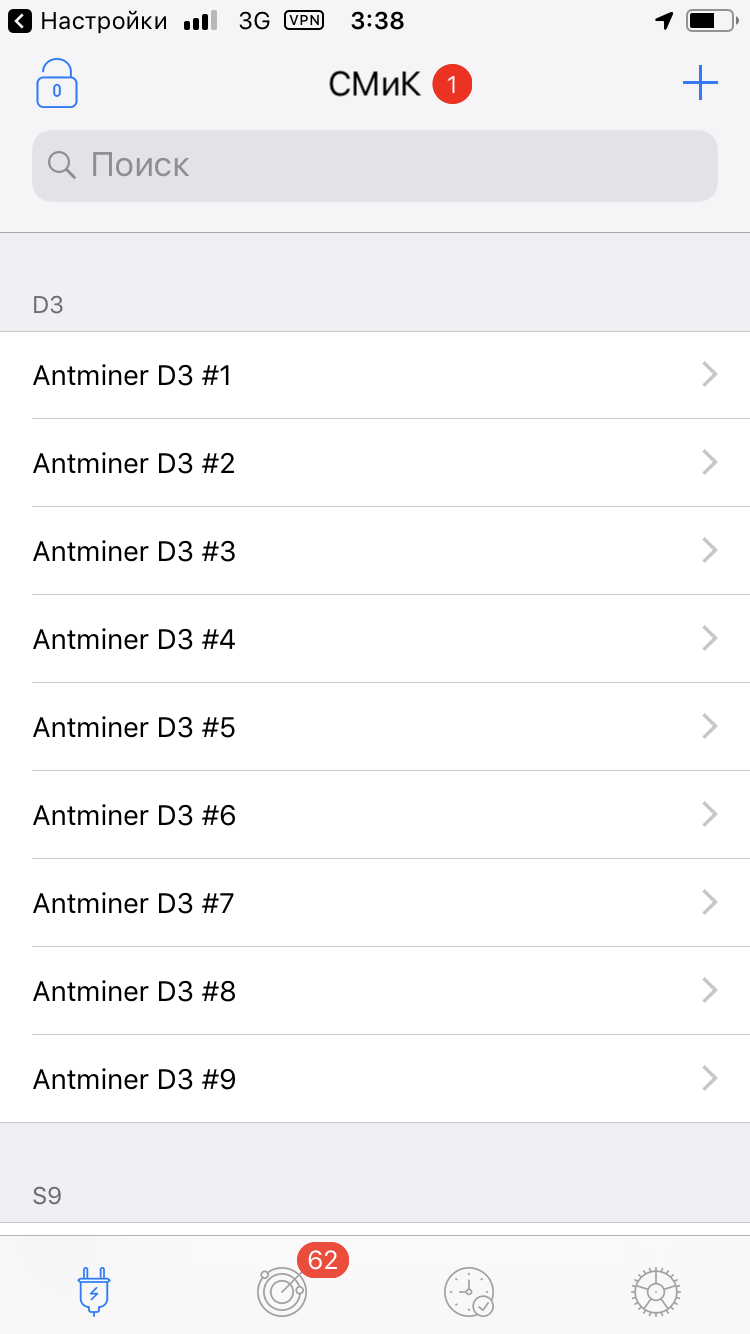Switch to the clock with checkmark tab
750x1334 pixels.
pos(468,1291)
